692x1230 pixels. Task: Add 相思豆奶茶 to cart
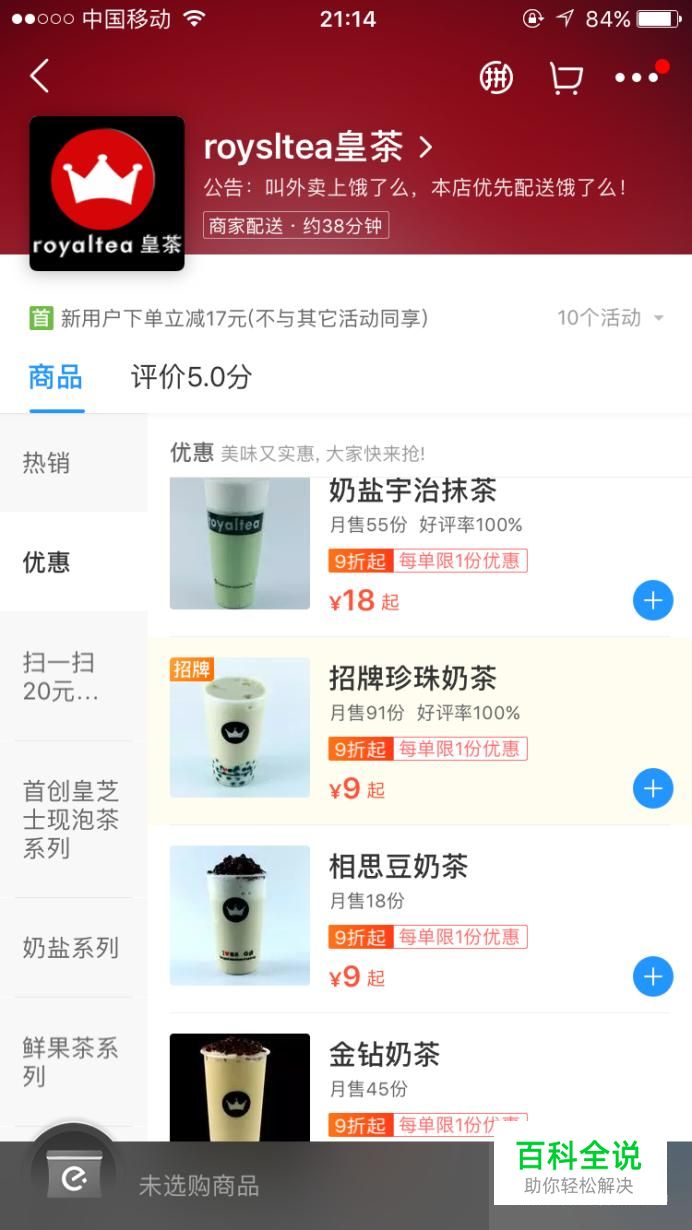tap(653, 977)
